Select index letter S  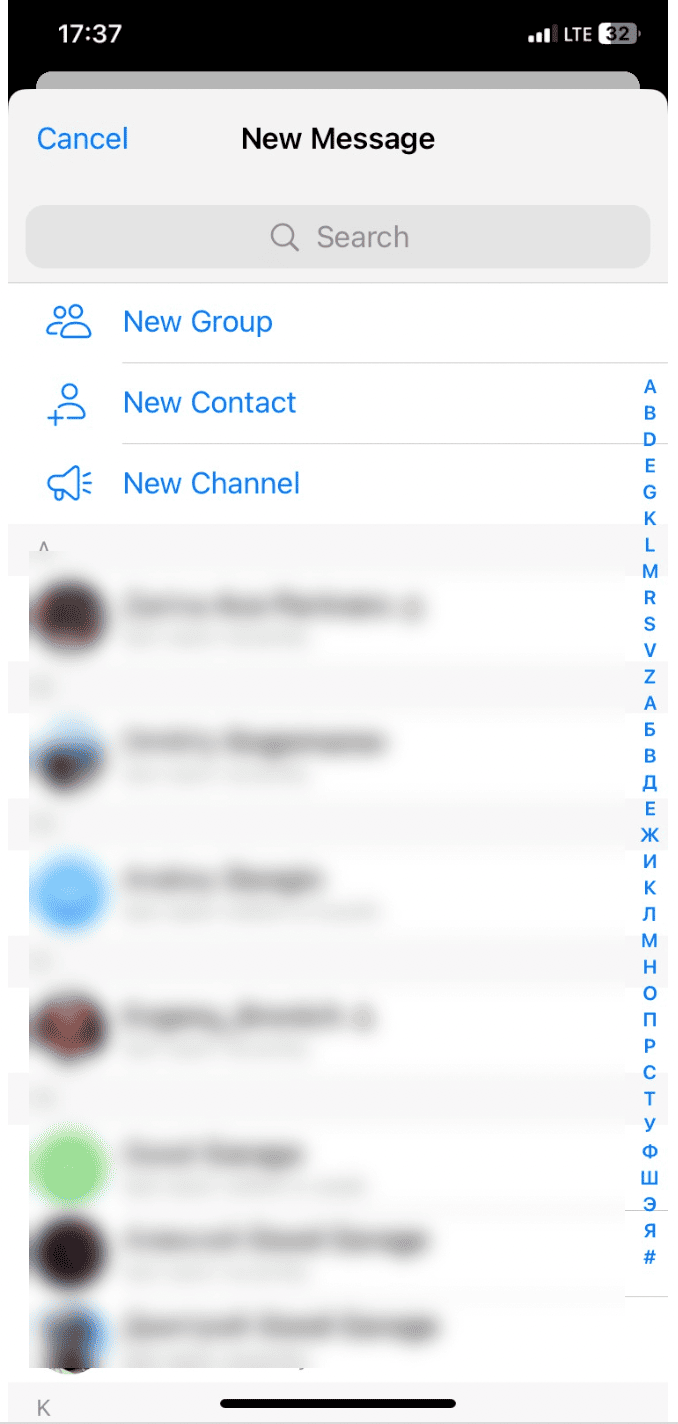pyautogui.click(x=650, y=624)
